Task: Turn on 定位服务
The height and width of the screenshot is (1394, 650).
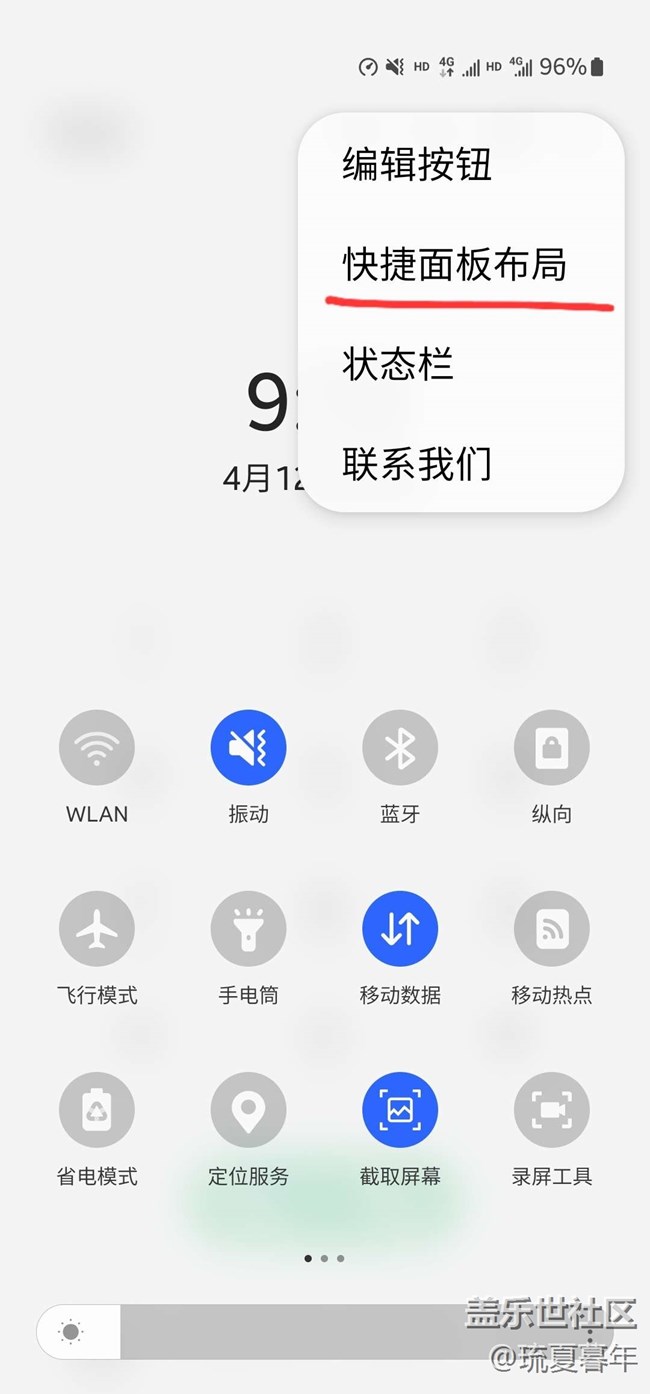Action: pyautogui.click(x=248, y=1110)
